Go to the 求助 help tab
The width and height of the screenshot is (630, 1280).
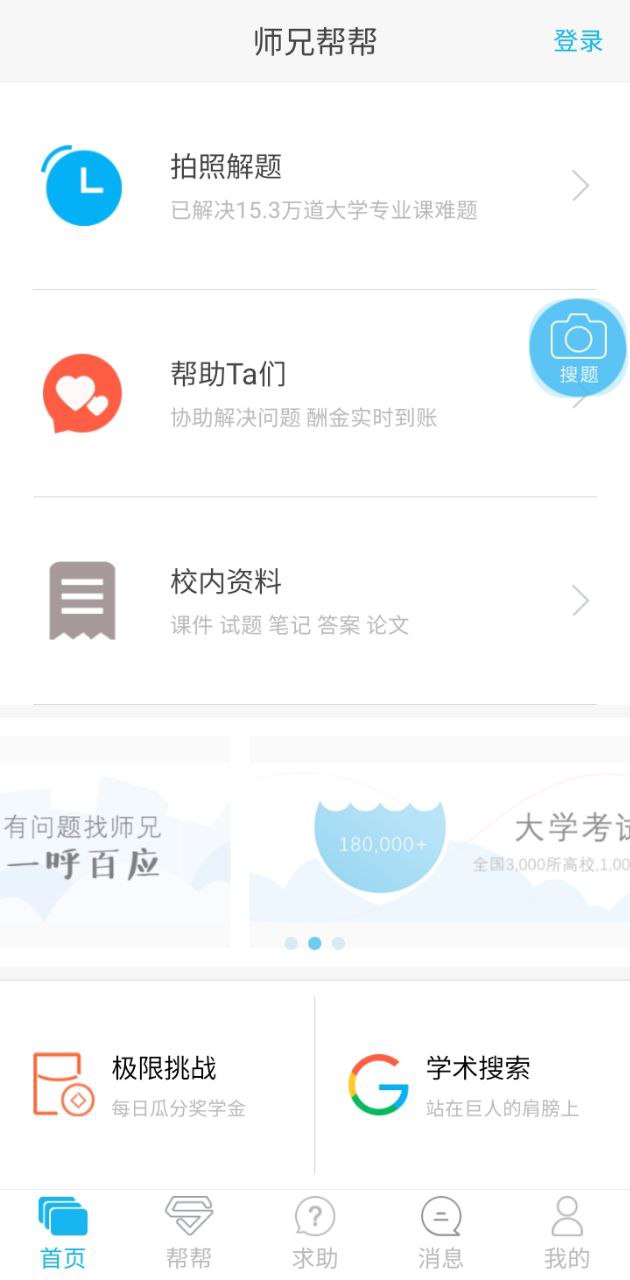coord(315,1232)
